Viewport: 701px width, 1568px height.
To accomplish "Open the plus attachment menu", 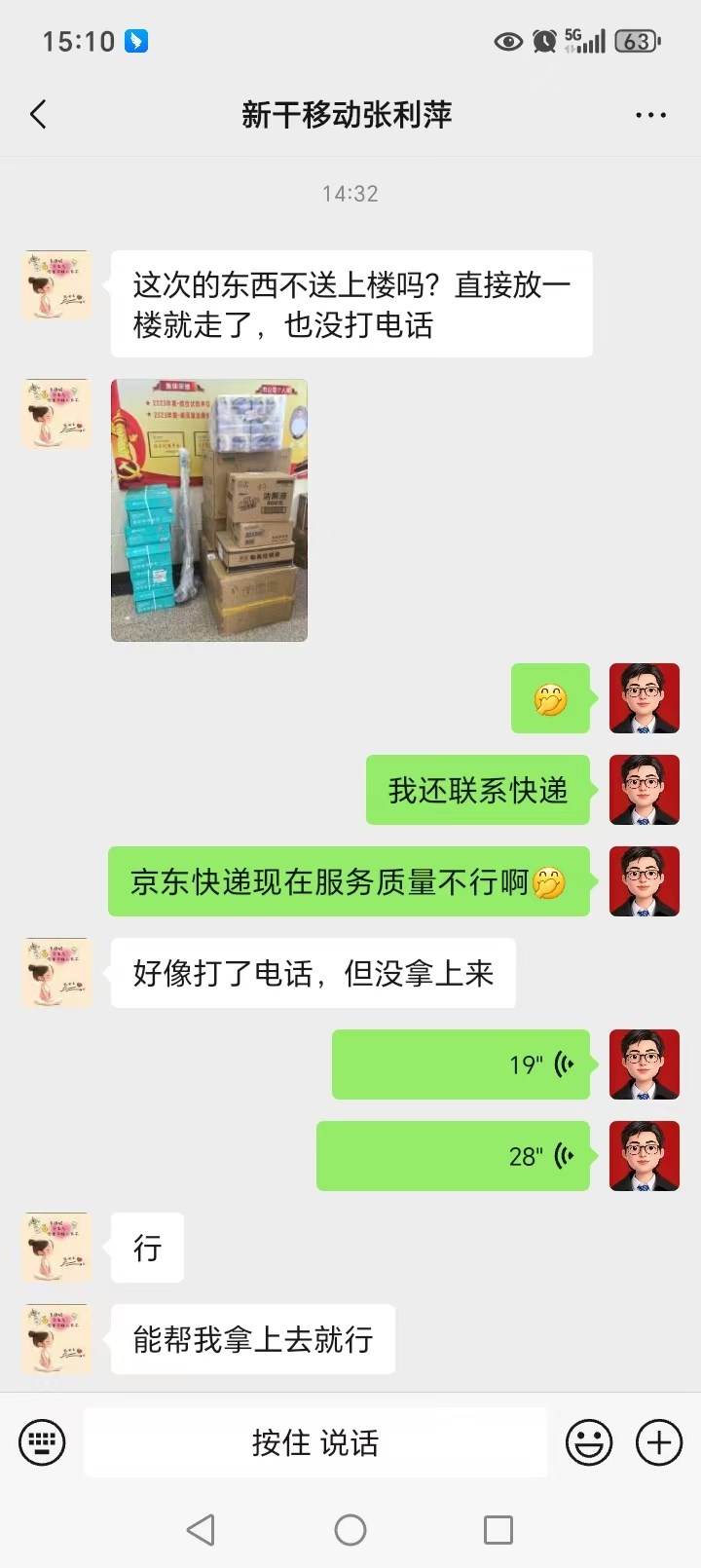I will [x=659, y=1442].
